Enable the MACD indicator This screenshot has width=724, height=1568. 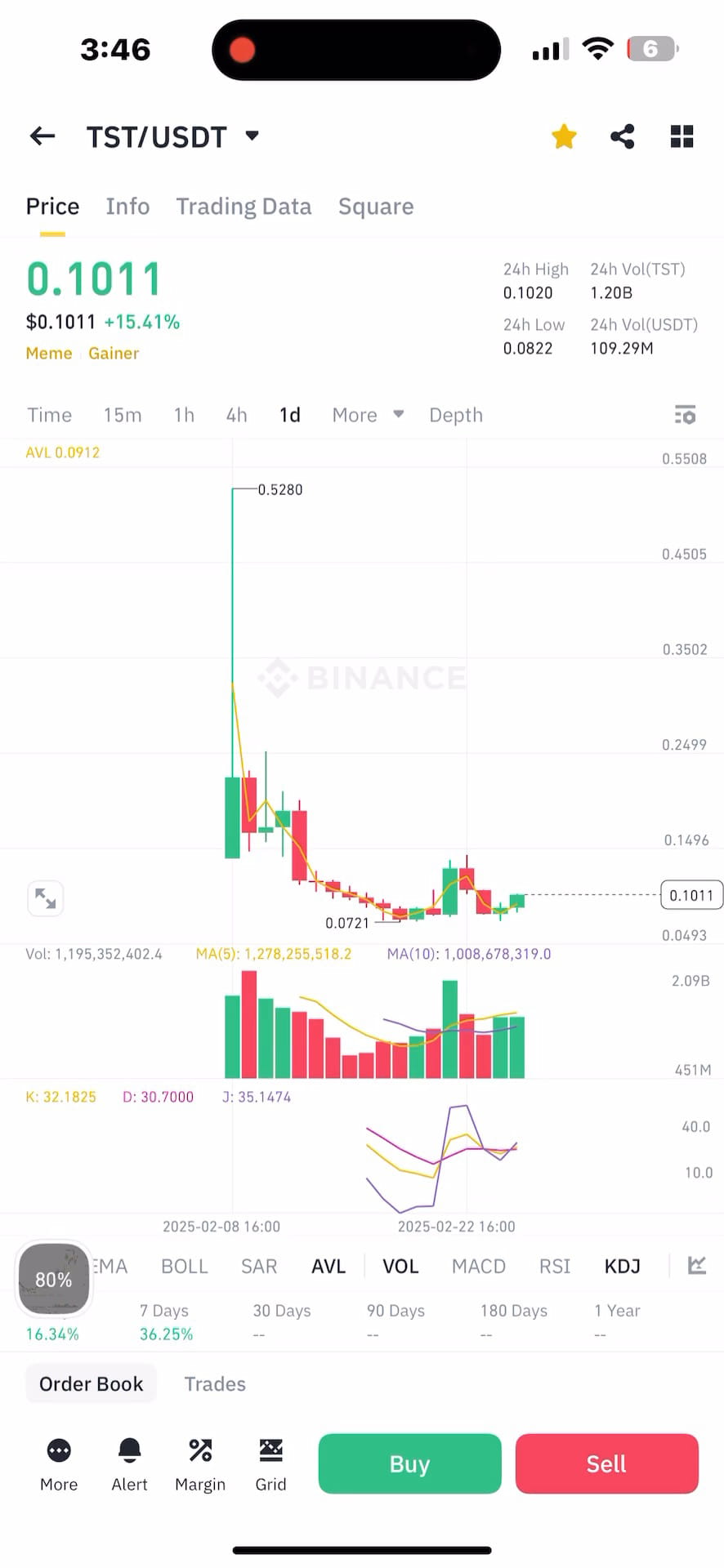(479, 1266)
